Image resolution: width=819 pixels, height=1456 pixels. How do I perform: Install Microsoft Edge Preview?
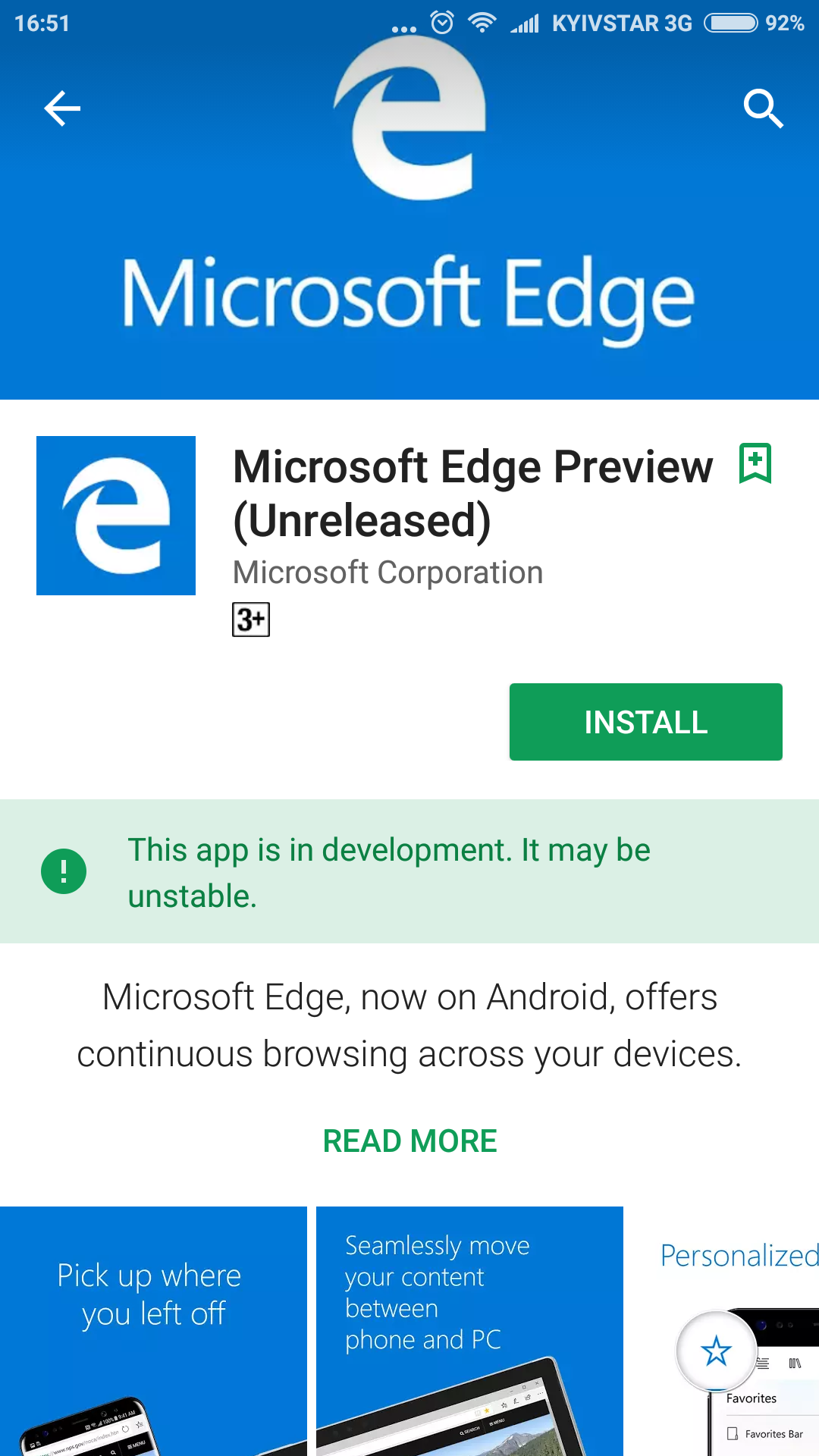[645, 722]
